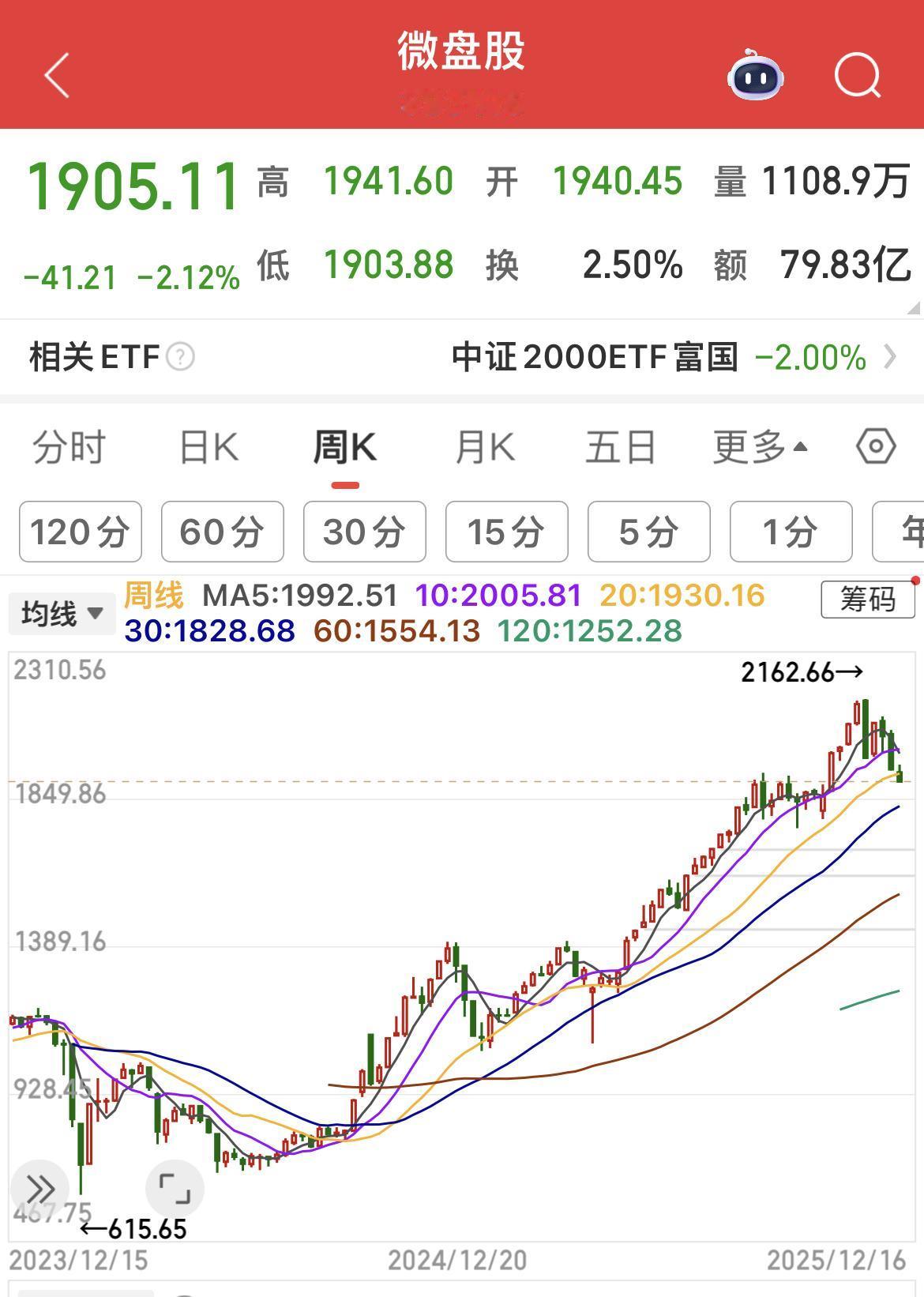The width and height of the screenshot is (924, 1297).
Task: View 相关ETF help via question mark icon
Action: 180,357
